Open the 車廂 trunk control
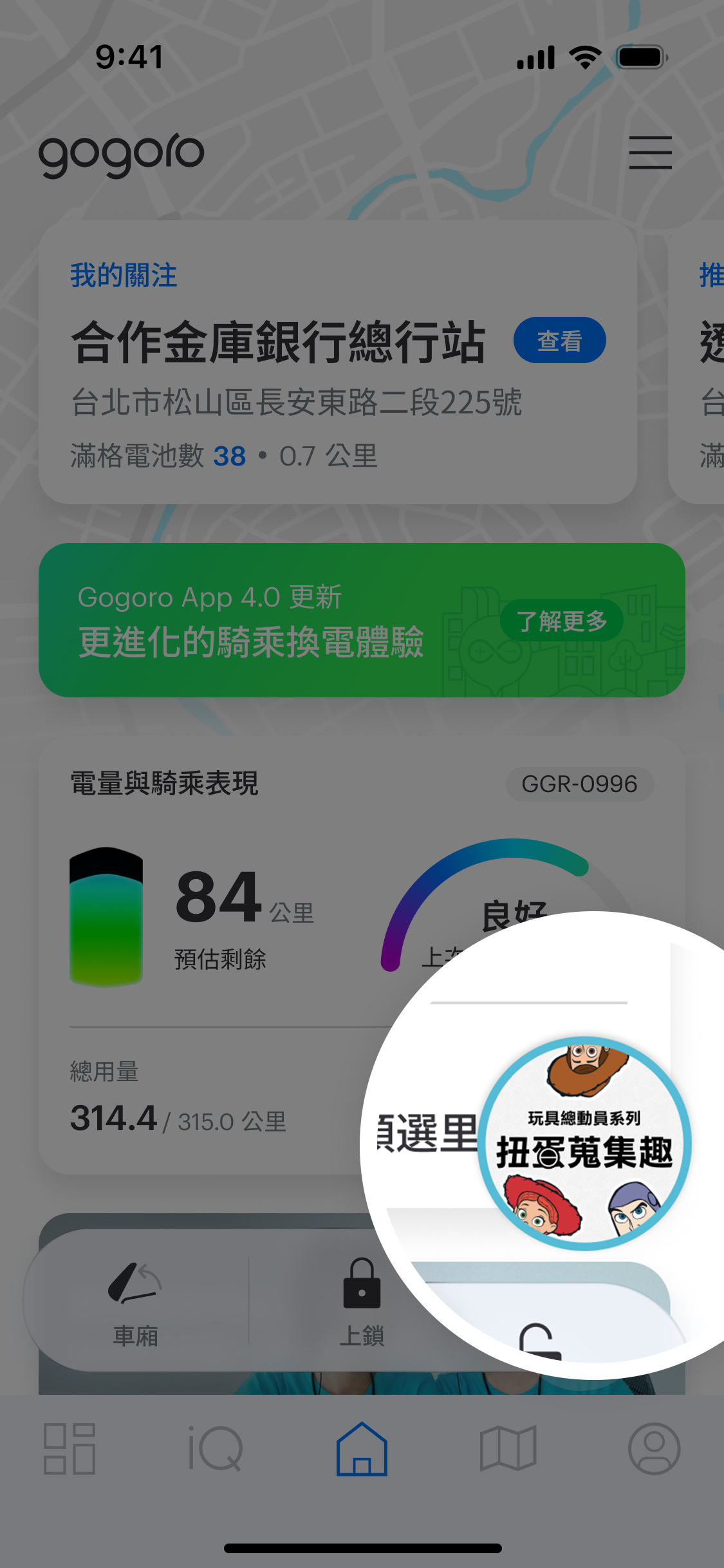The width and height of the screenshot is (724, 1568). (x=135, y=1301)
